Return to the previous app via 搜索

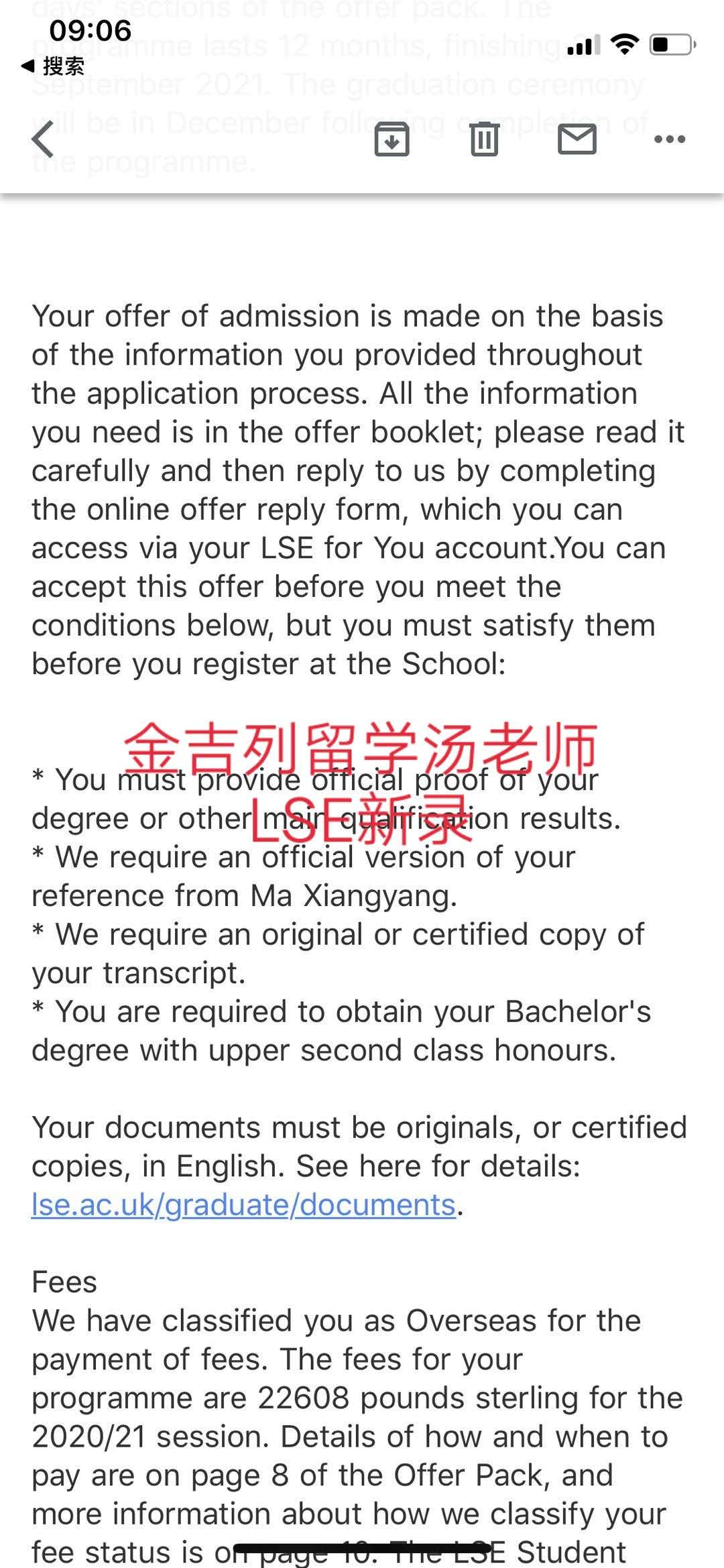point(52,66)
